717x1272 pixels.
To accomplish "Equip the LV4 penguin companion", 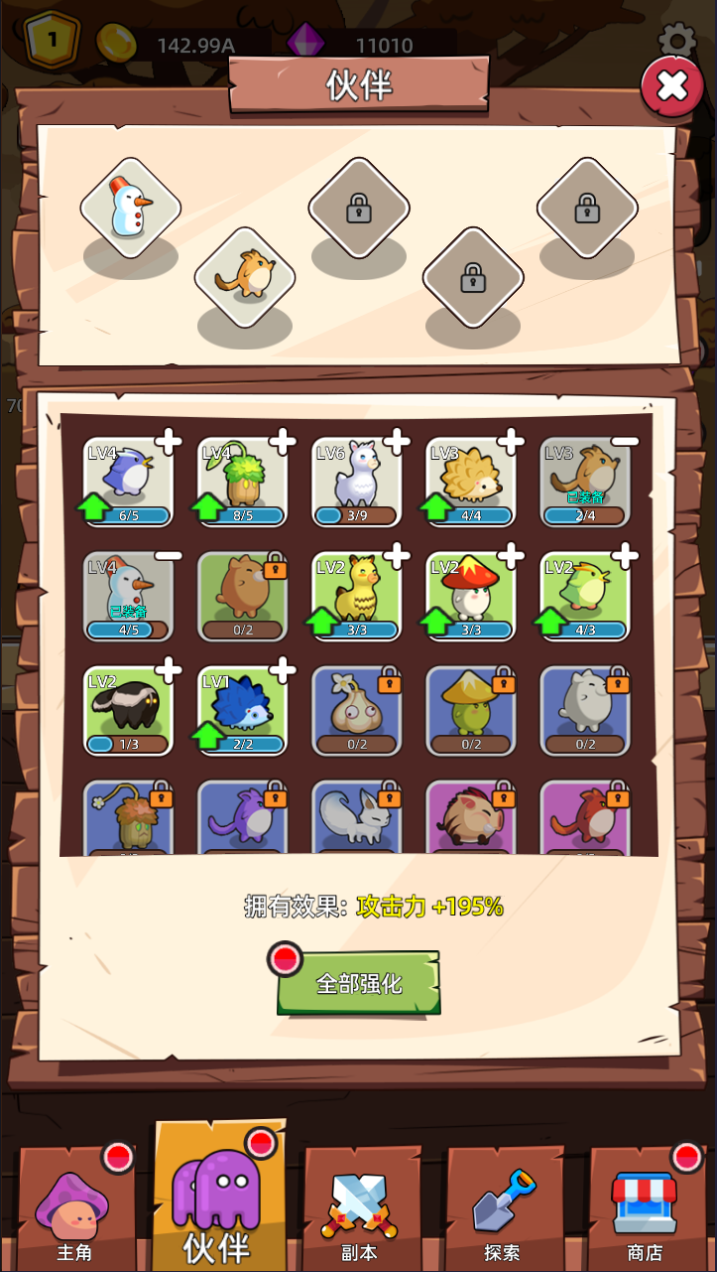I will click(167, 441).
